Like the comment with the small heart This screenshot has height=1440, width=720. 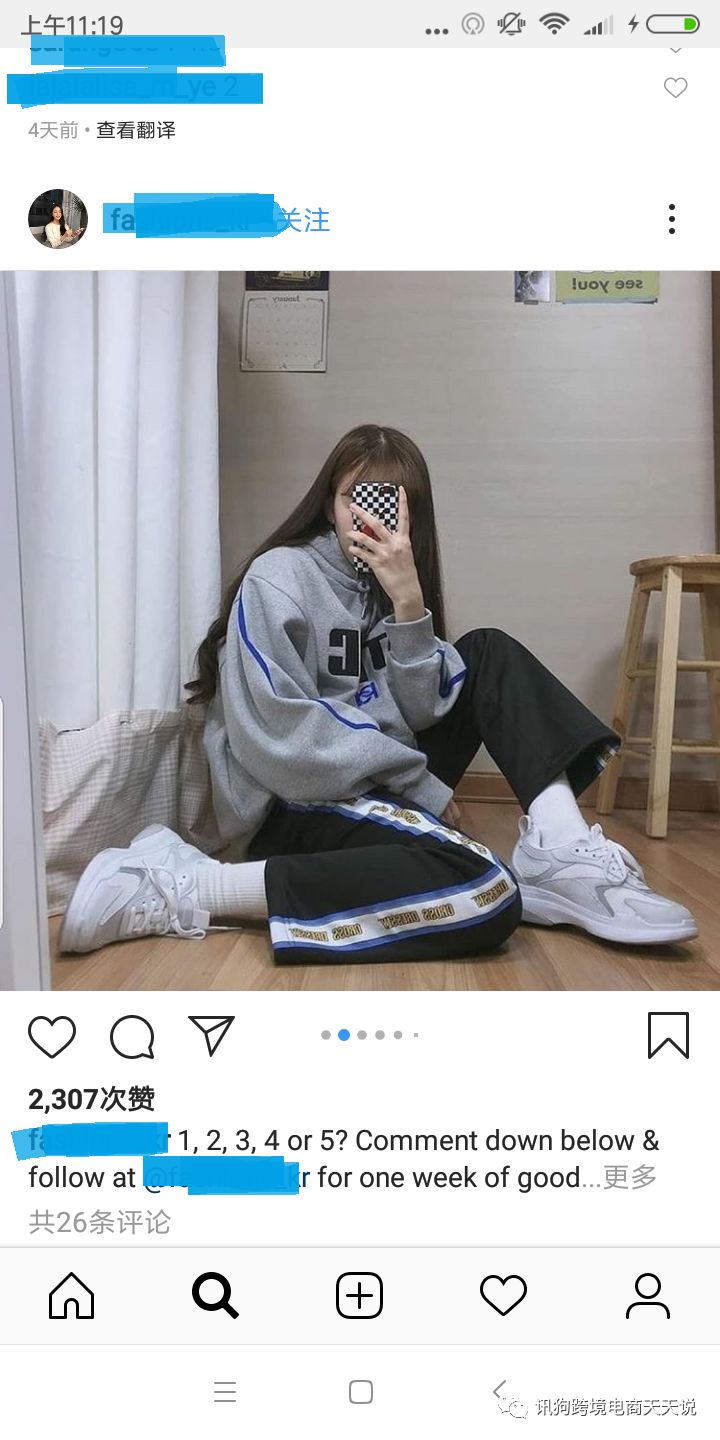point(676,88)
